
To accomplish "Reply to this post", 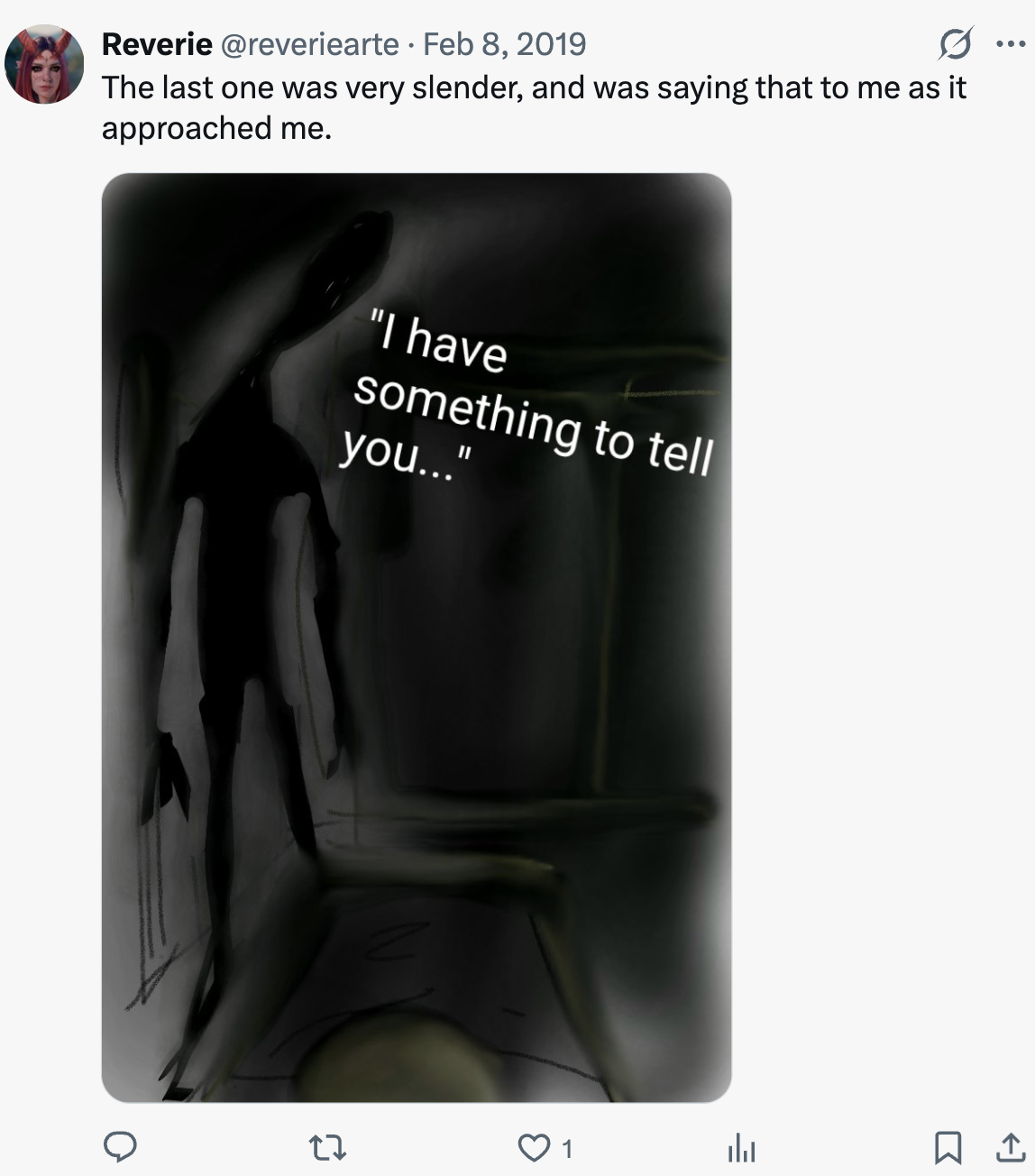I will (x=120, y=1147).
